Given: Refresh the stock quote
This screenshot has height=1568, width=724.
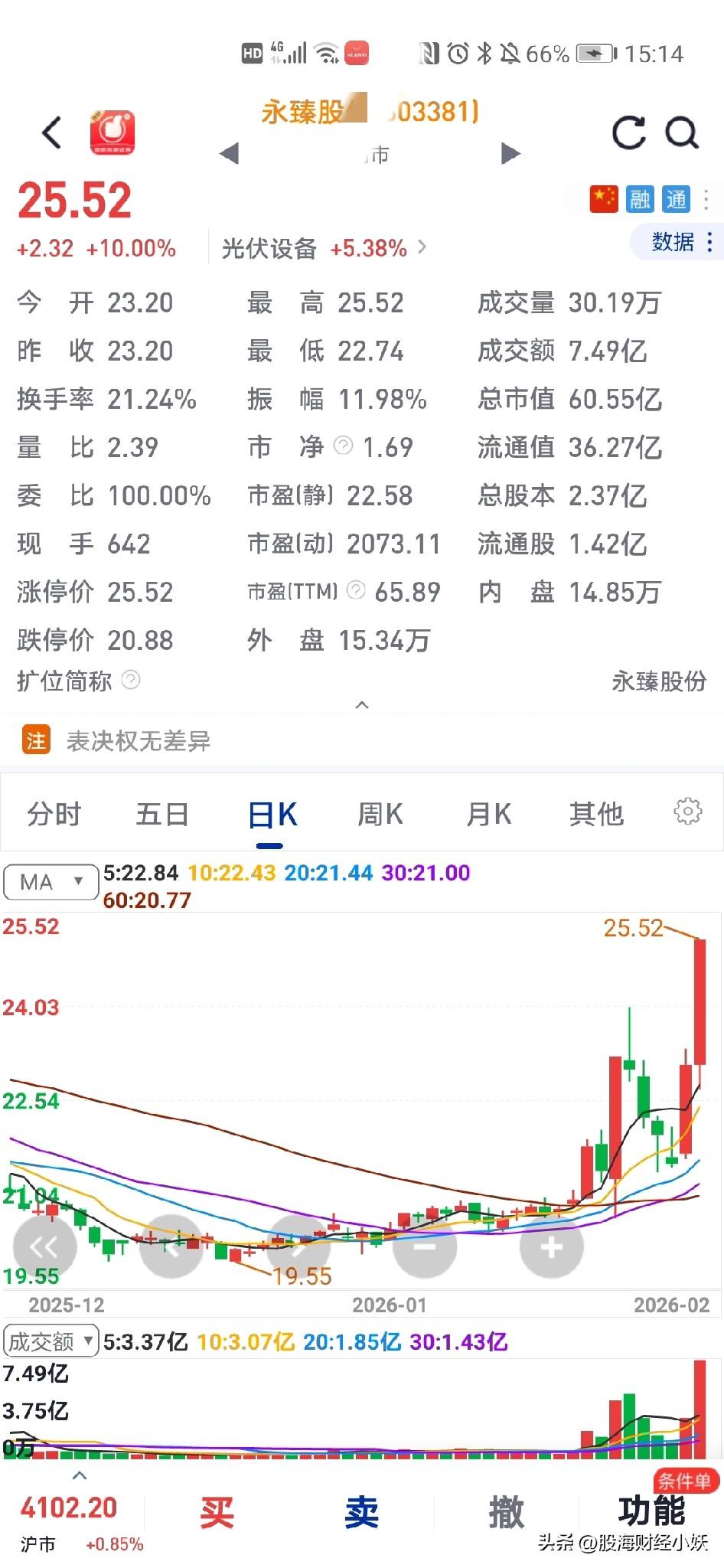Looking at the screenshot, I should click(x=628, y=132).
